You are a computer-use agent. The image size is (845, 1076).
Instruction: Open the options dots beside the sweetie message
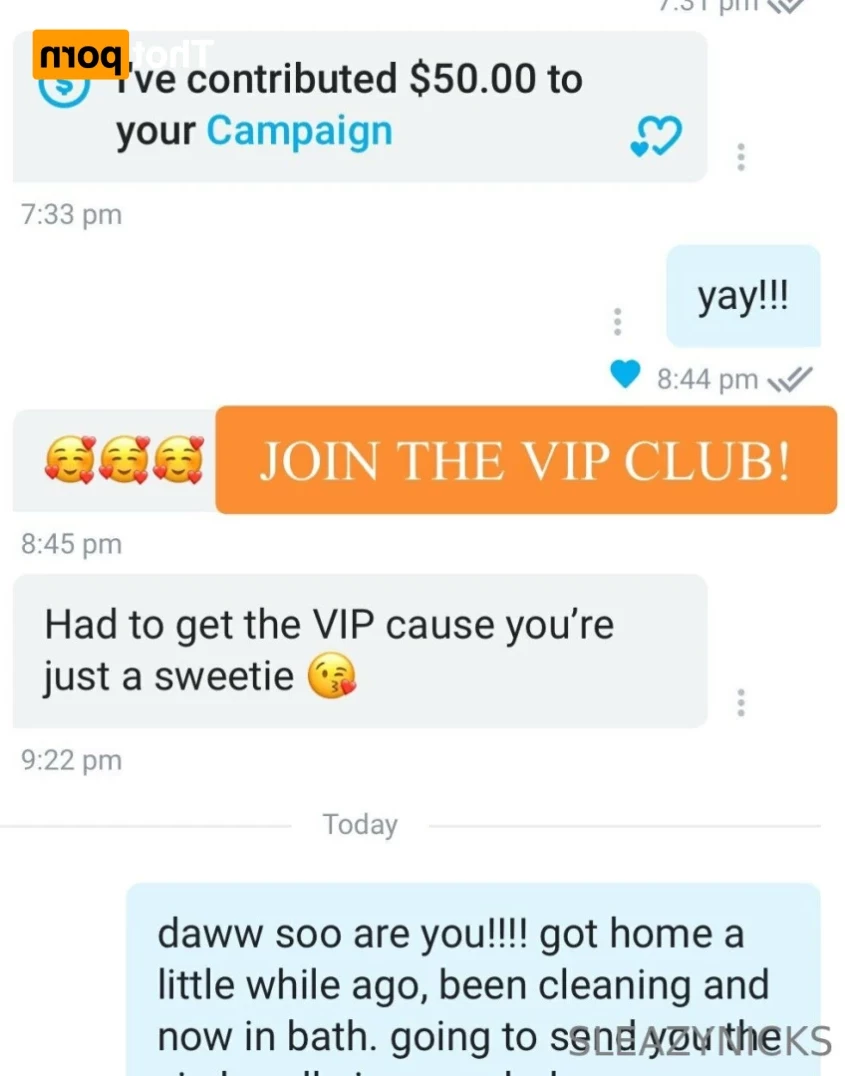coord(741,702)
